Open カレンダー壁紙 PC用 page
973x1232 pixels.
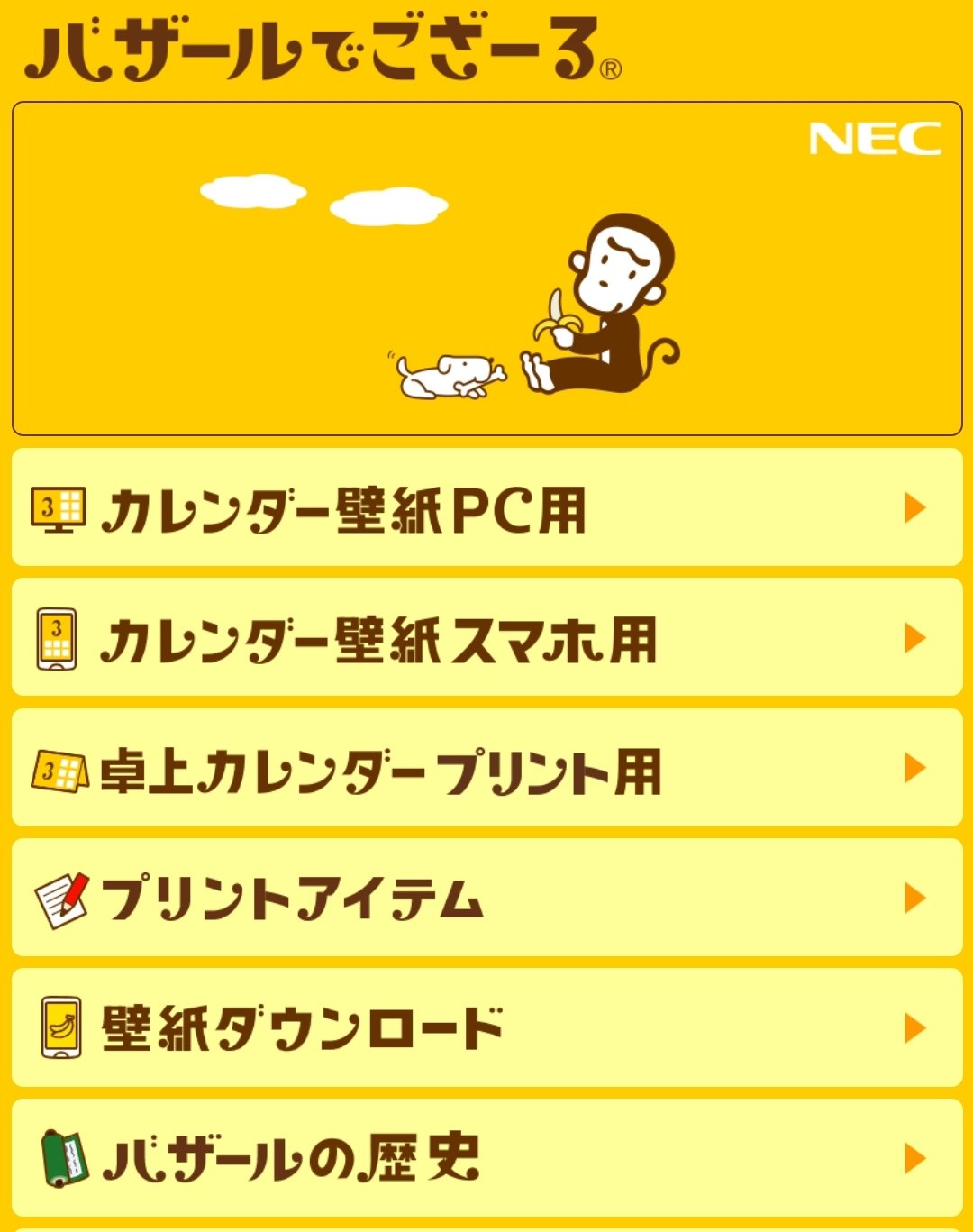486,508
